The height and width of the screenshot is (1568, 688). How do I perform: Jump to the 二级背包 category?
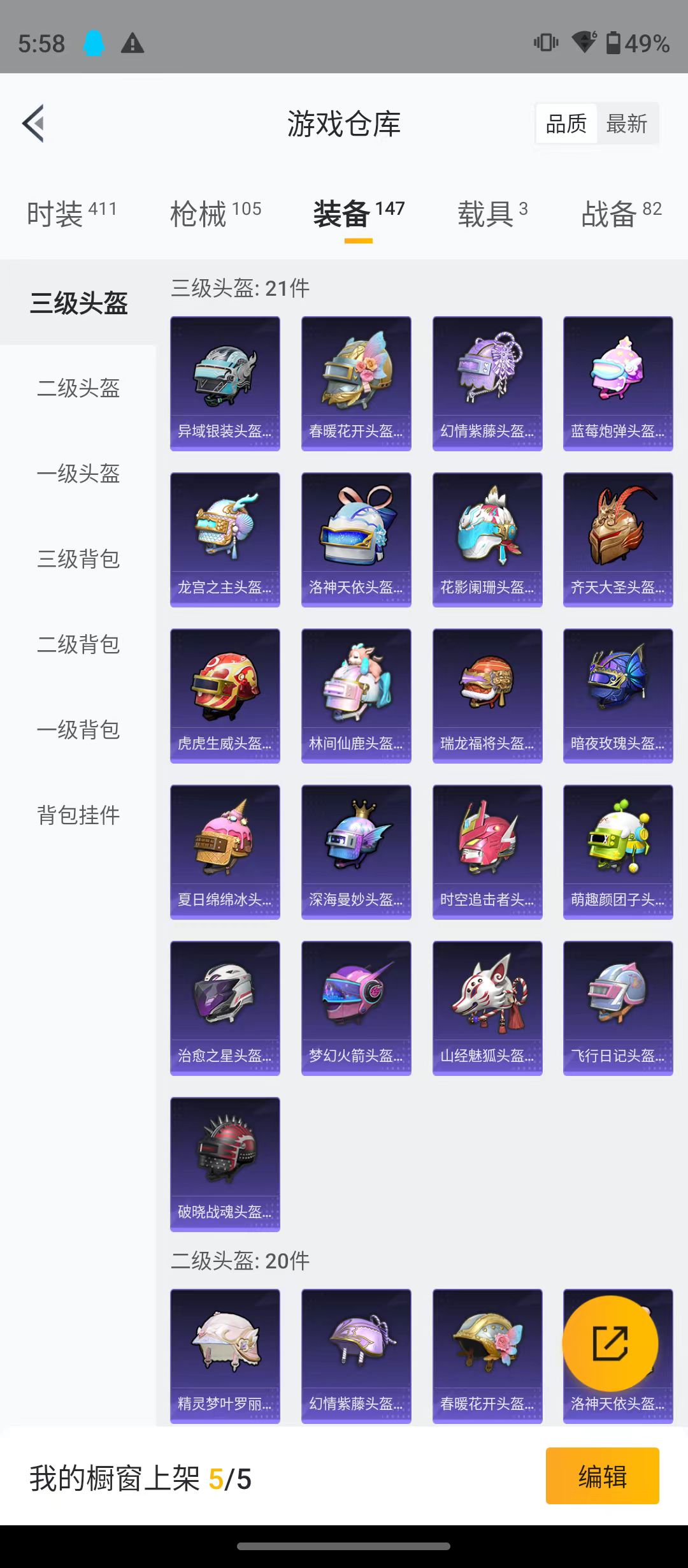point(78,644)
